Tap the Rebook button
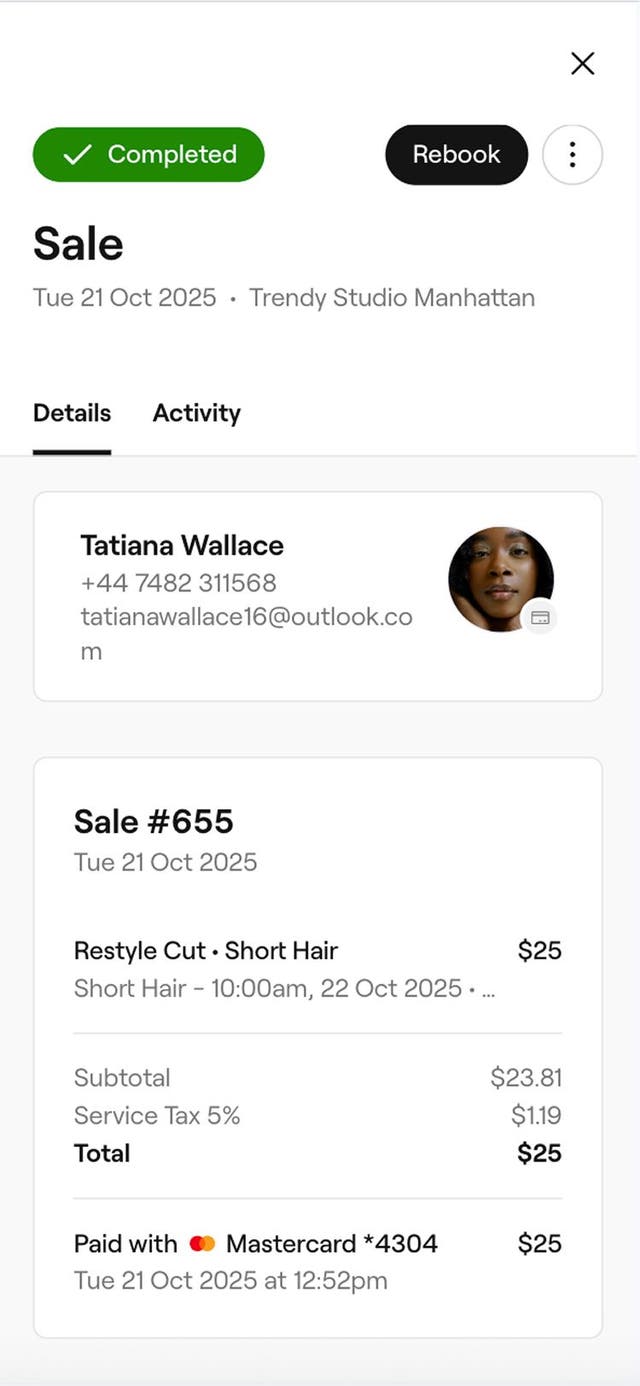This screenshot has height=1386, width=640. 456,155
